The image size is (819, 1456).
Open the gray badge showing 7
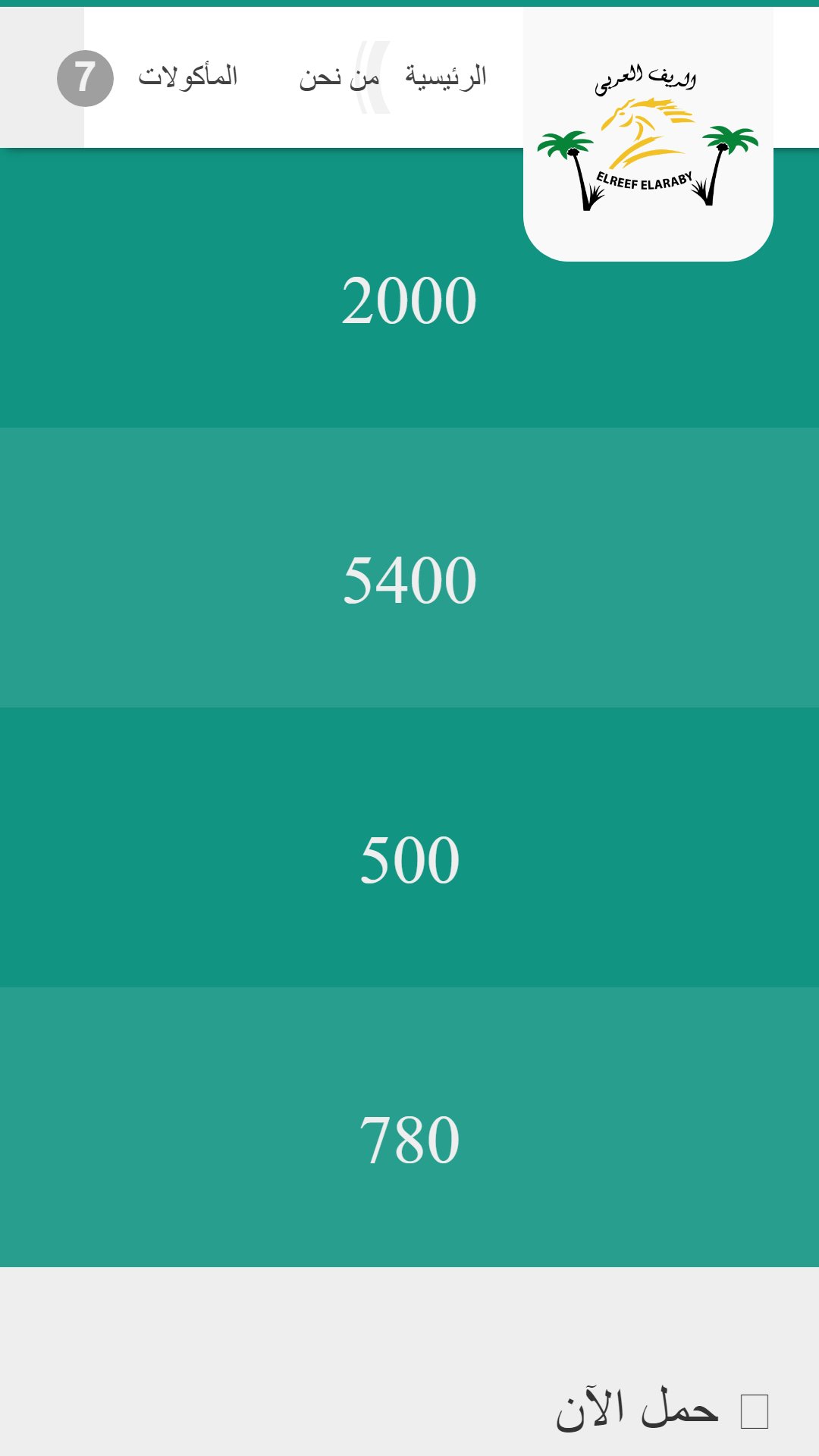point(85,78)
